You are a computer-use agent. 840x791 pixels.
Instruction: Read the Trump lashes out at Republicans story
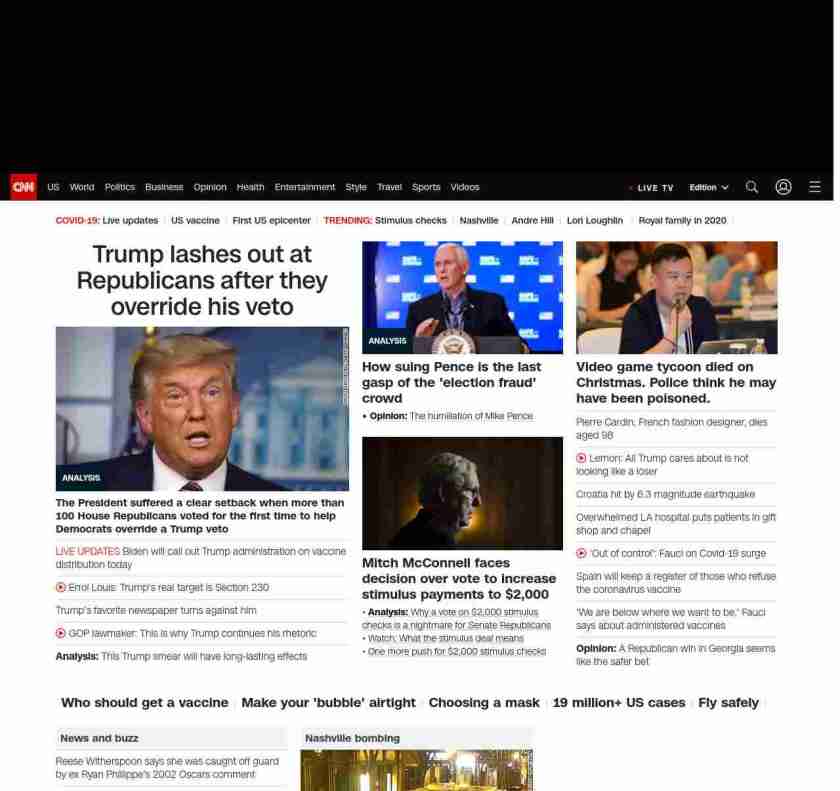pos(202,280)
